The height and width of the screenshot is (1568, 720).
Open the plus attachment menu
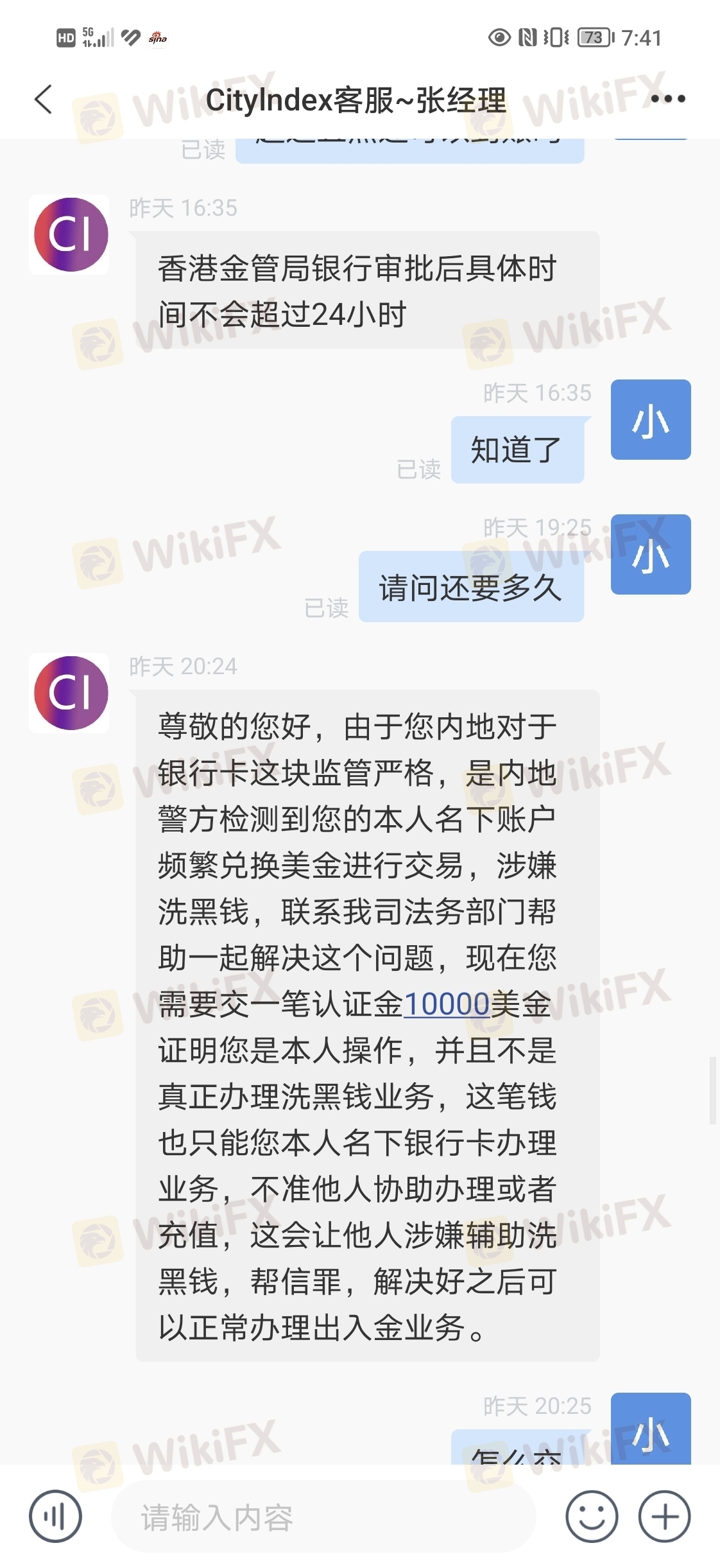(x=664, y=1516)
